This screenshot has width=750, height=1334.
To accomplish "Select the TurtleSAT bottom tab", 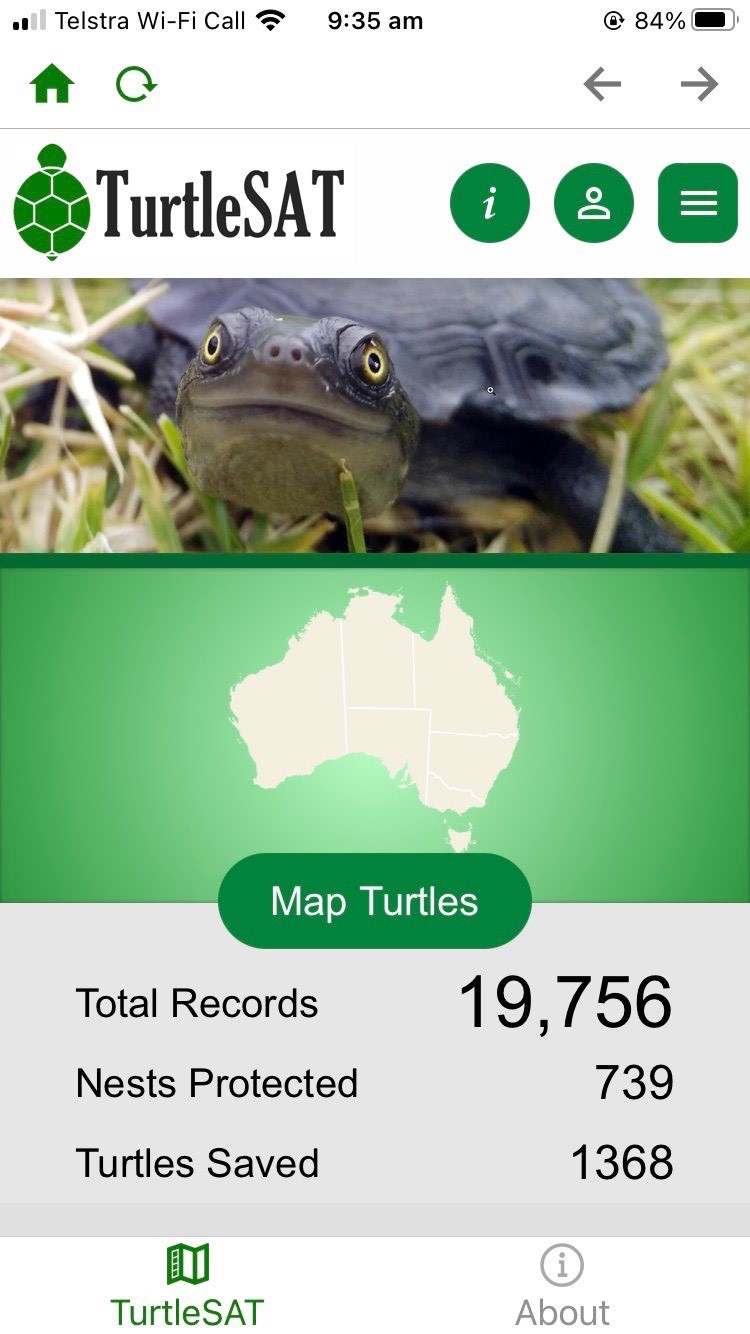I will (x=187, y=1286).
